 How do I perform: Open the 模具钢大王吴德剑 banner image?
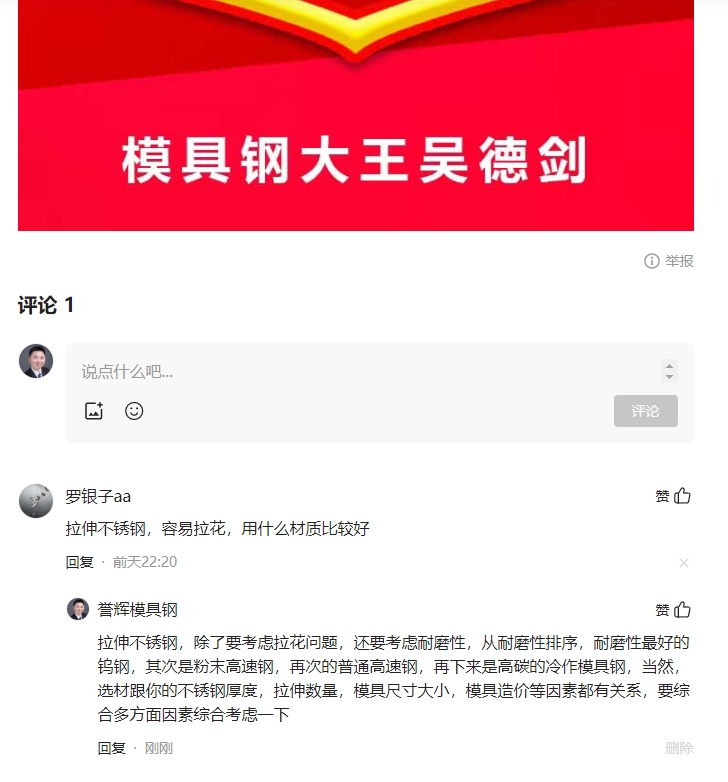click(356, 115)
